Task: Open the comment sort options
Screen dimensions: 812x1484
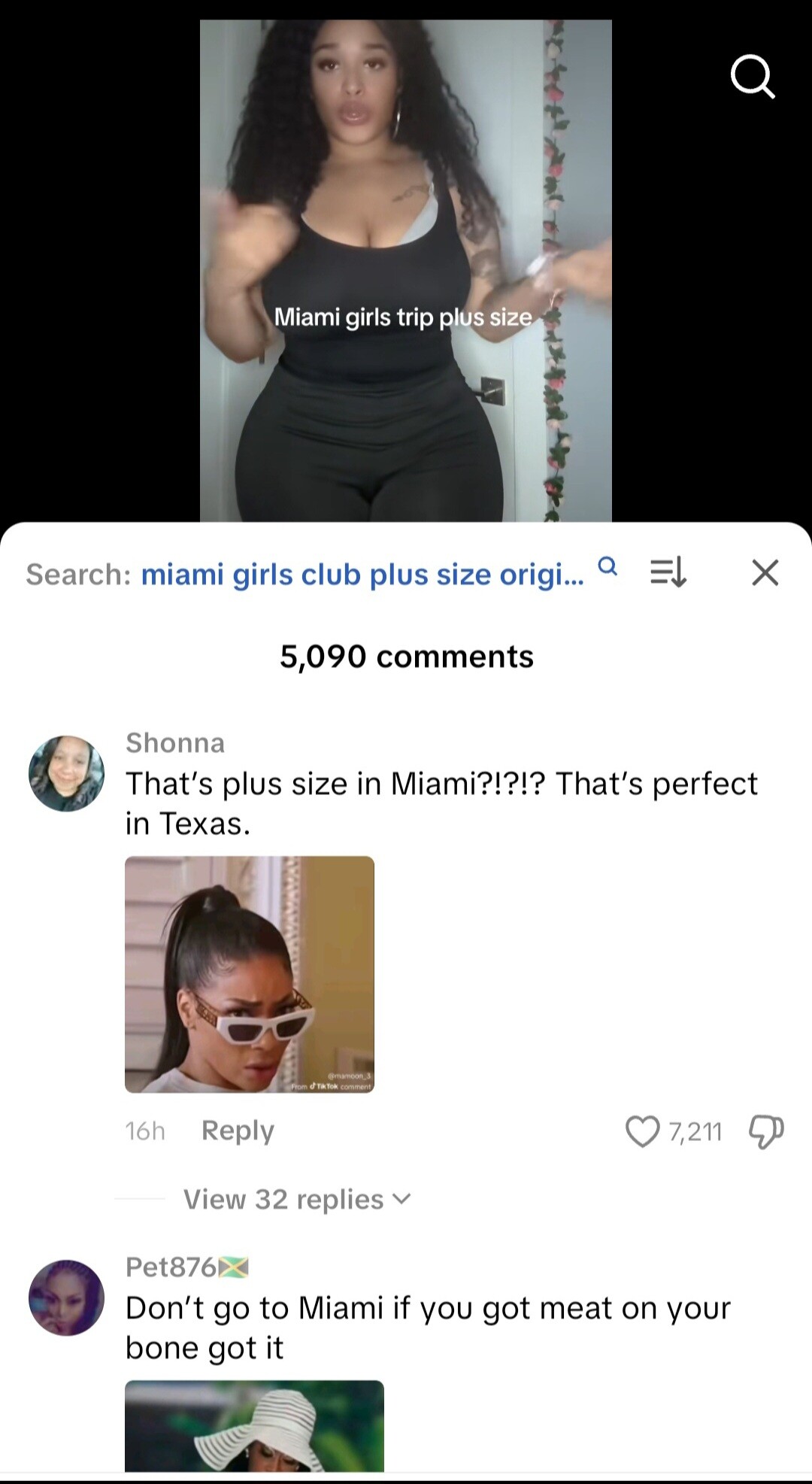Action: coord(668,574)
